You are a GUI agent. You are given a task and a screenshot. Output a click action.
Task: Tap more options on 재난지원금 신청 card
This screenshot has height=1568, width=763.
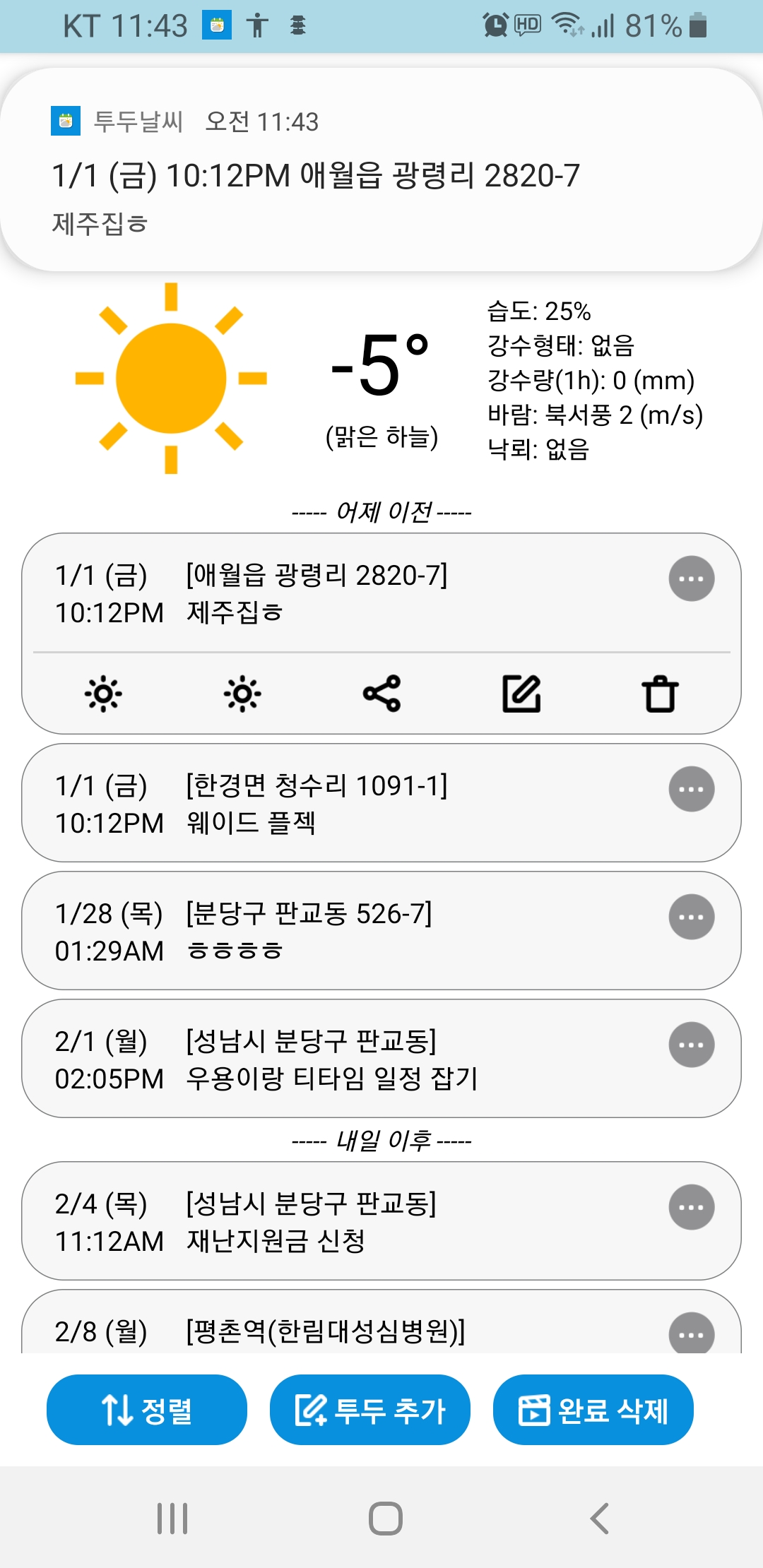click(x=691, y=1207)
